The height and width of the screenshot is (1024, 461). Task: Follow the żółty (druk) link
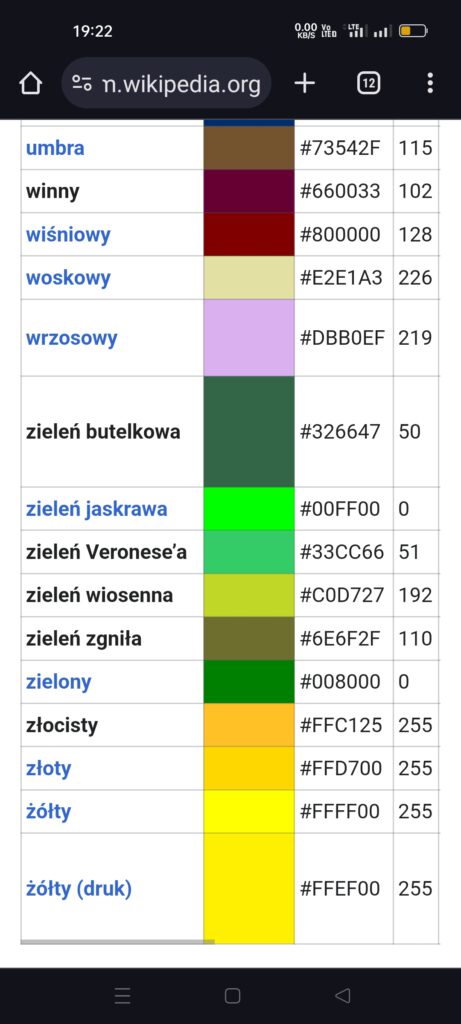[78, 888]
